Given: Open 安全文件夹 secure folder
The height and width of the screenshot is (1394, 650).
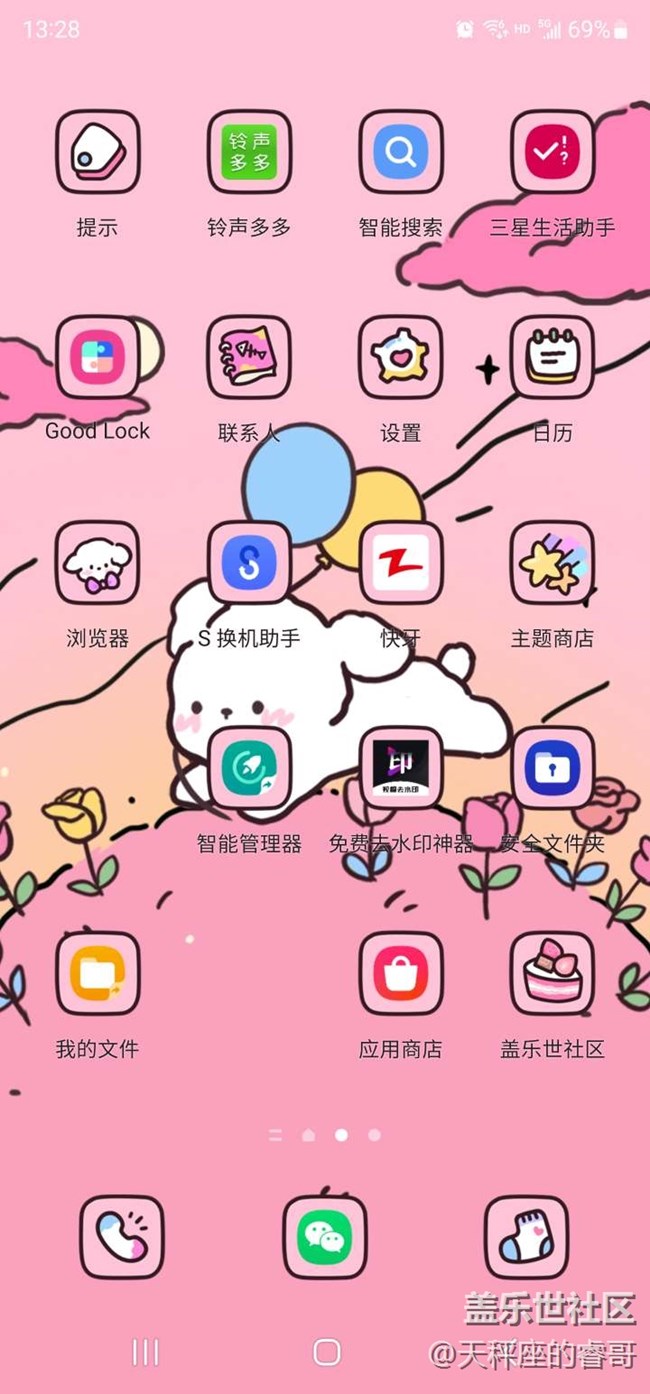Looking at the screenshot, I should coord(552,768).
